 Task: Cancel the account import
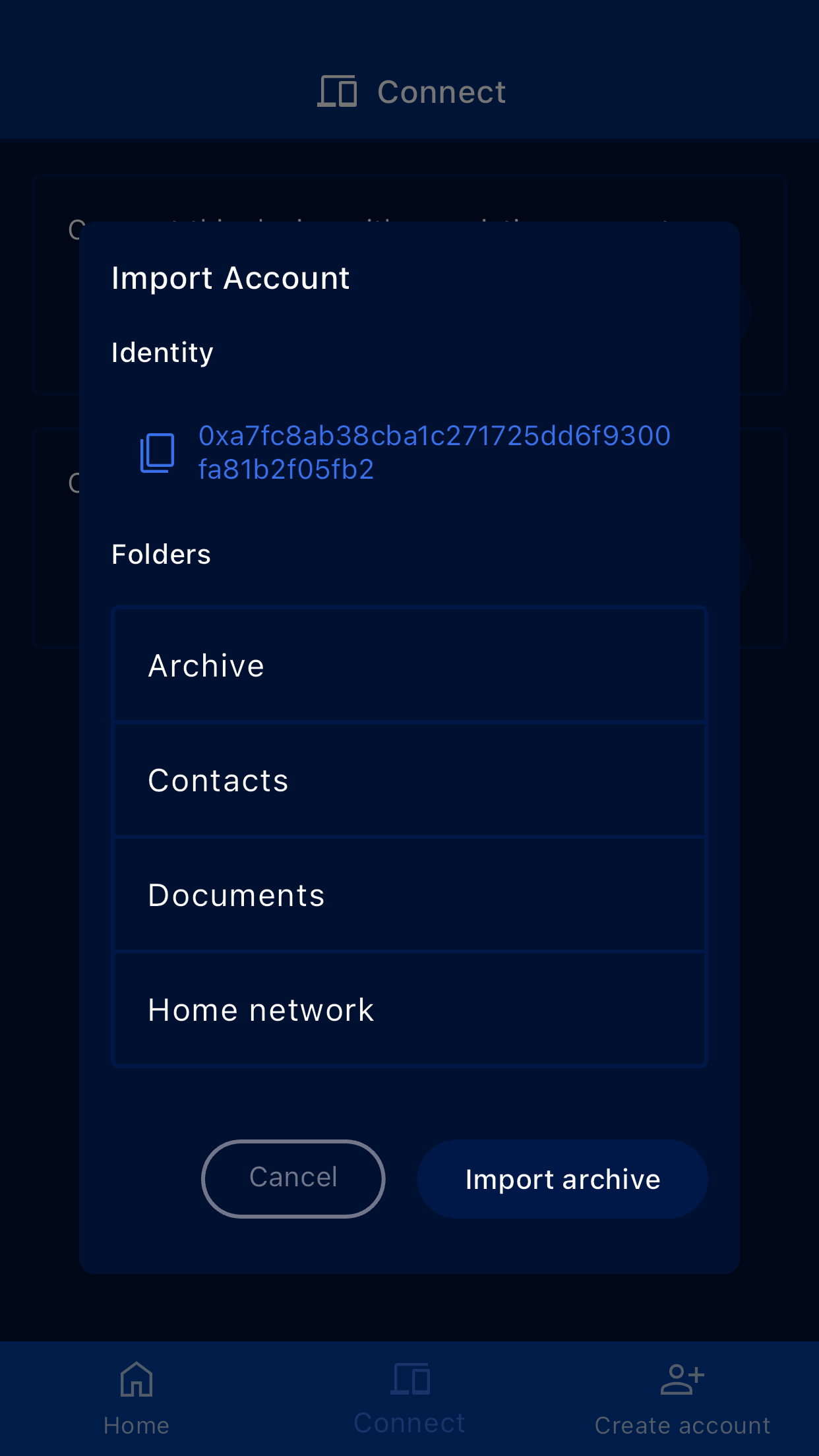pyautogui.click(x=293, y=1178)
